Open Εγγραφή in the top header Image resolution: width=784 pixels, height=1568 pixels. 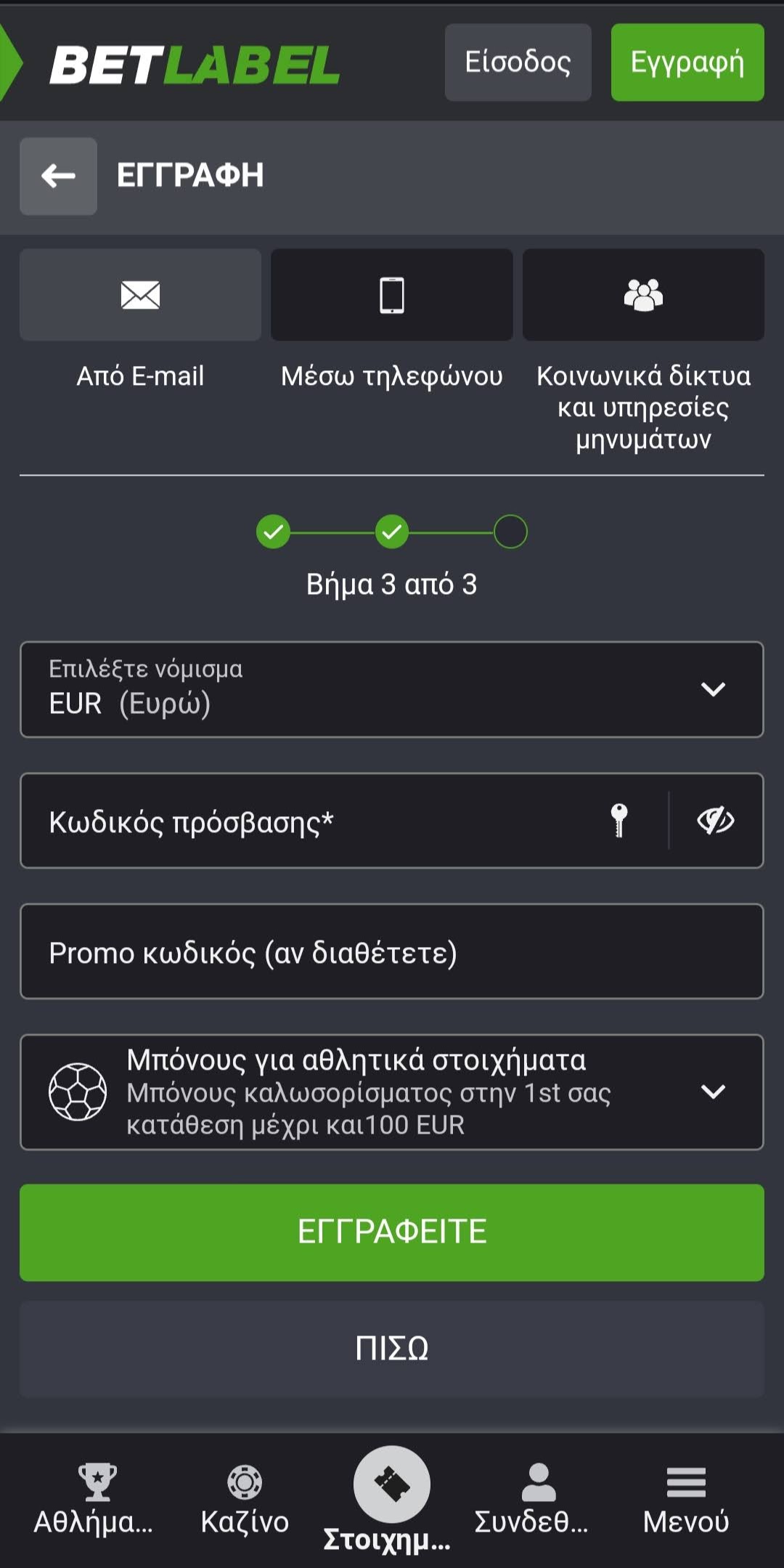687,62
